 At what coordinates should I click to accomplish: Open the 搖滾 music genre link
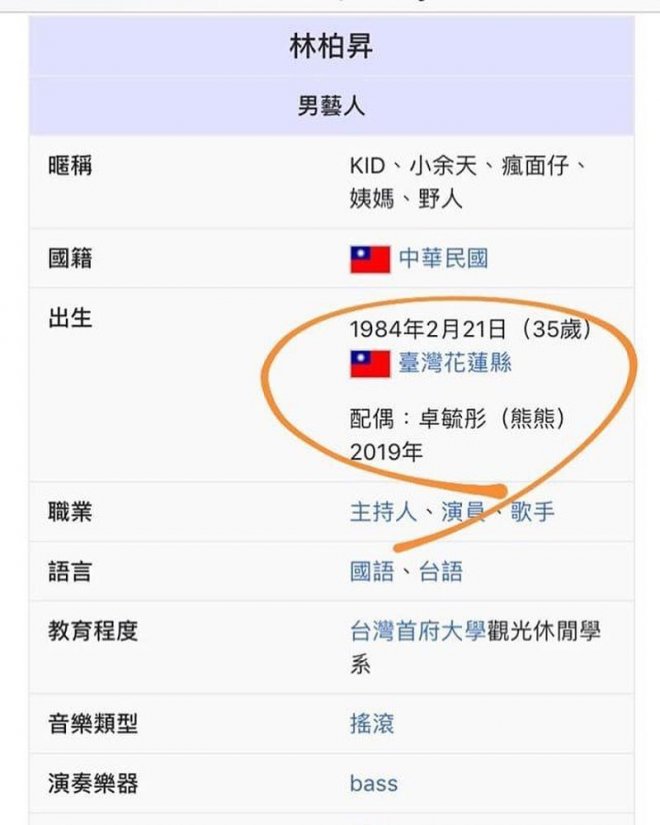tap(372, 723)
